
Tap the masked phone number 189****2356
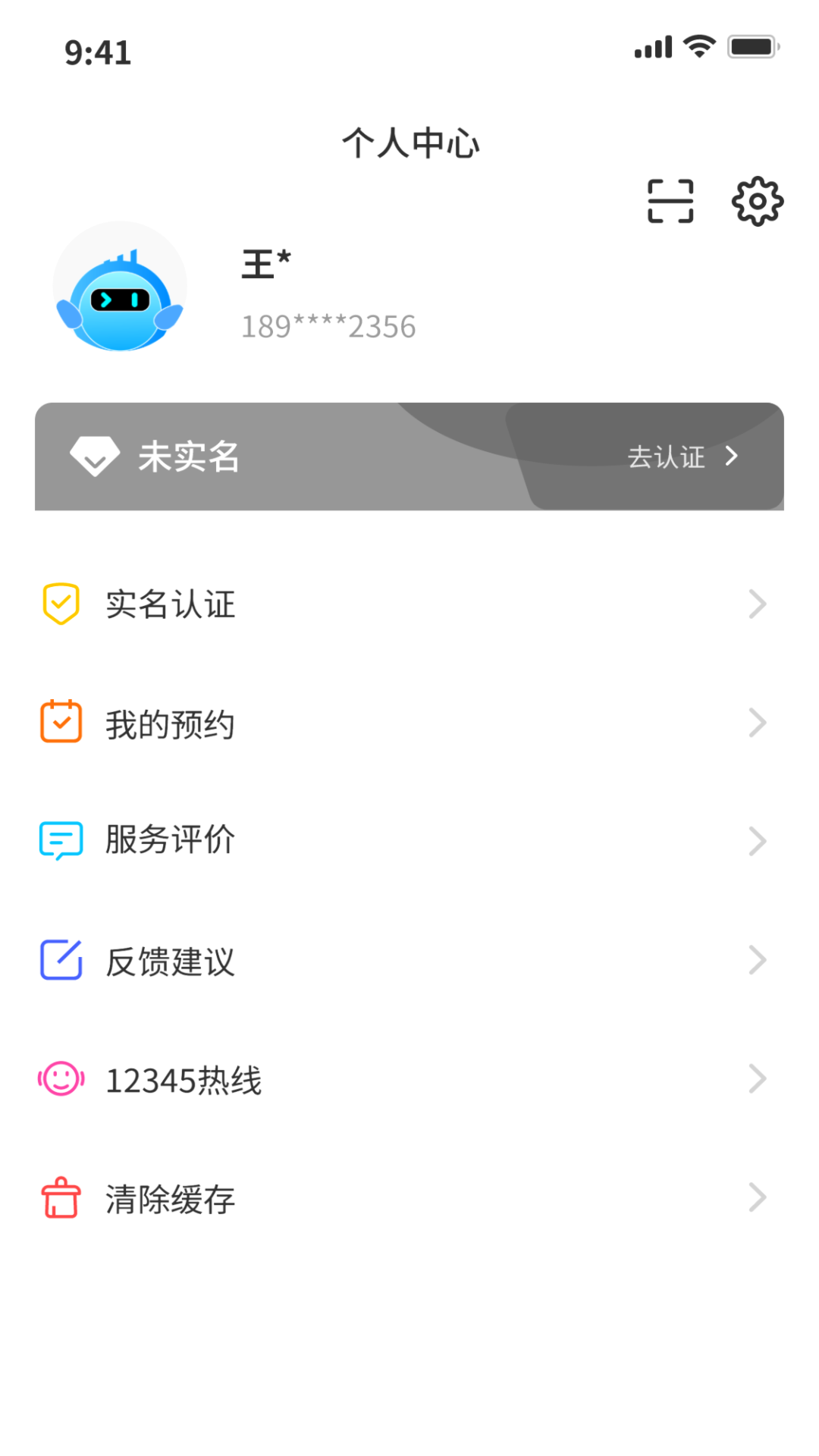coord(328,326)
